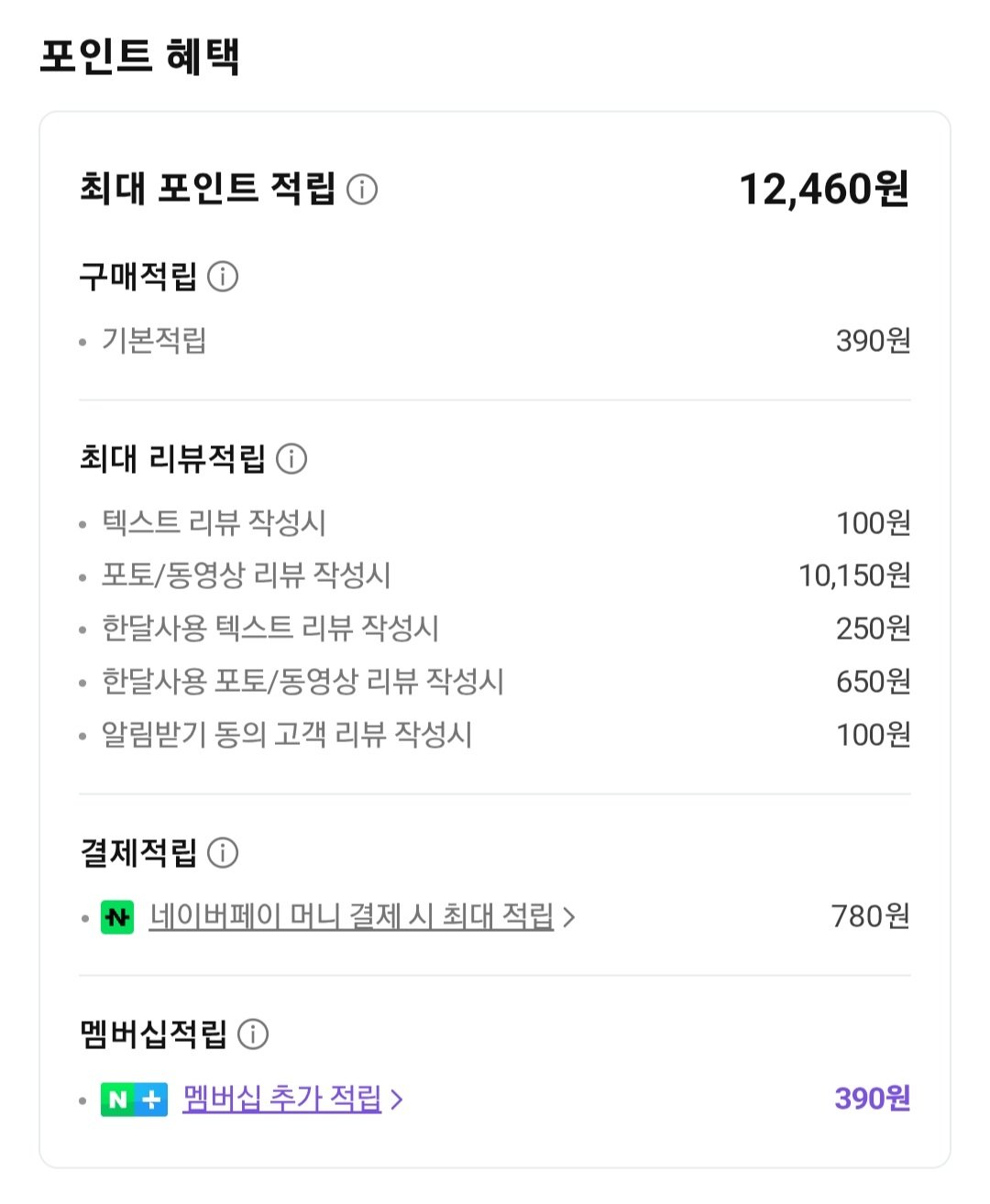The width and height of the screenshot is (990, 1204).
Task: Click the 12,460원 total points amount
Action: pos(825,190)
